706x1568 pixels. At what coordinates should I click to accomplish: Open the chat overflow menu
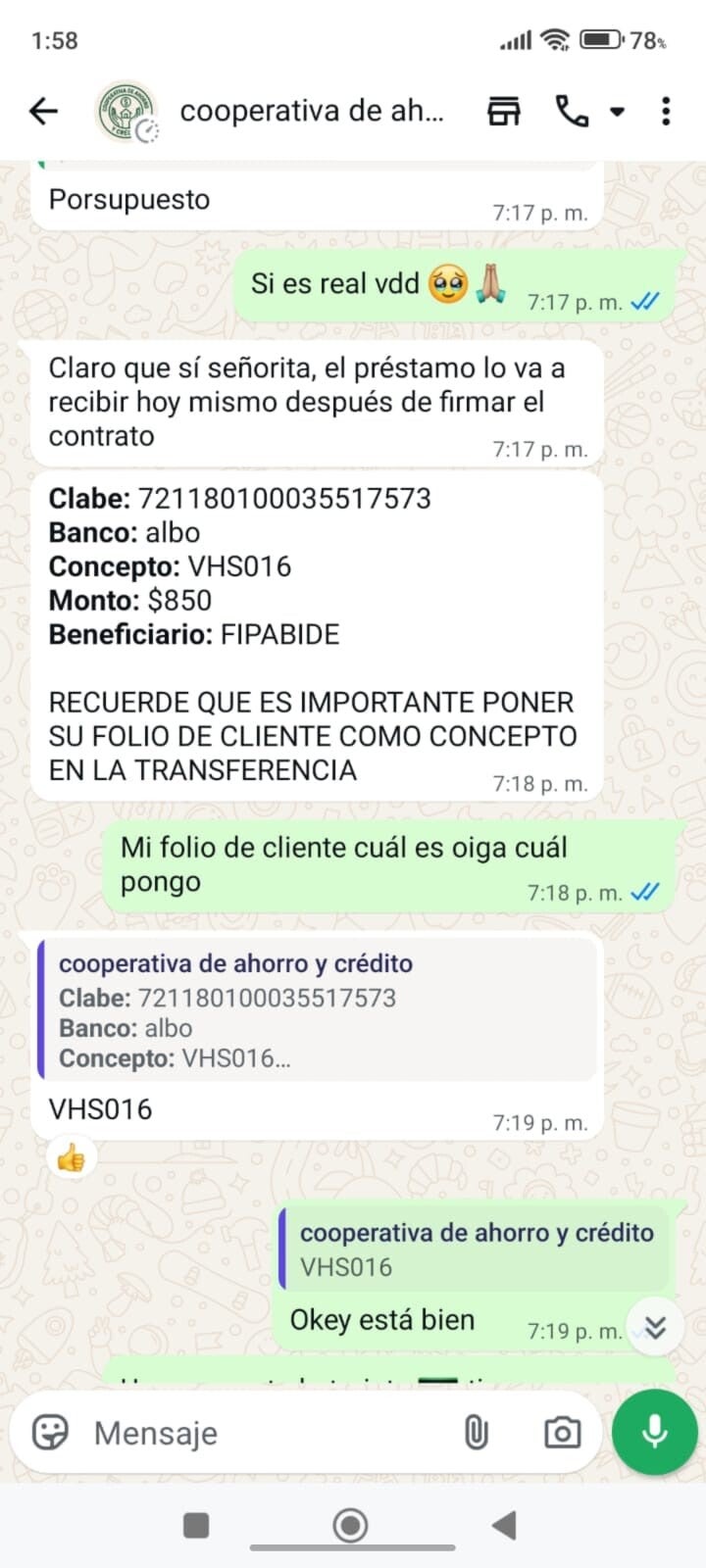666,112
